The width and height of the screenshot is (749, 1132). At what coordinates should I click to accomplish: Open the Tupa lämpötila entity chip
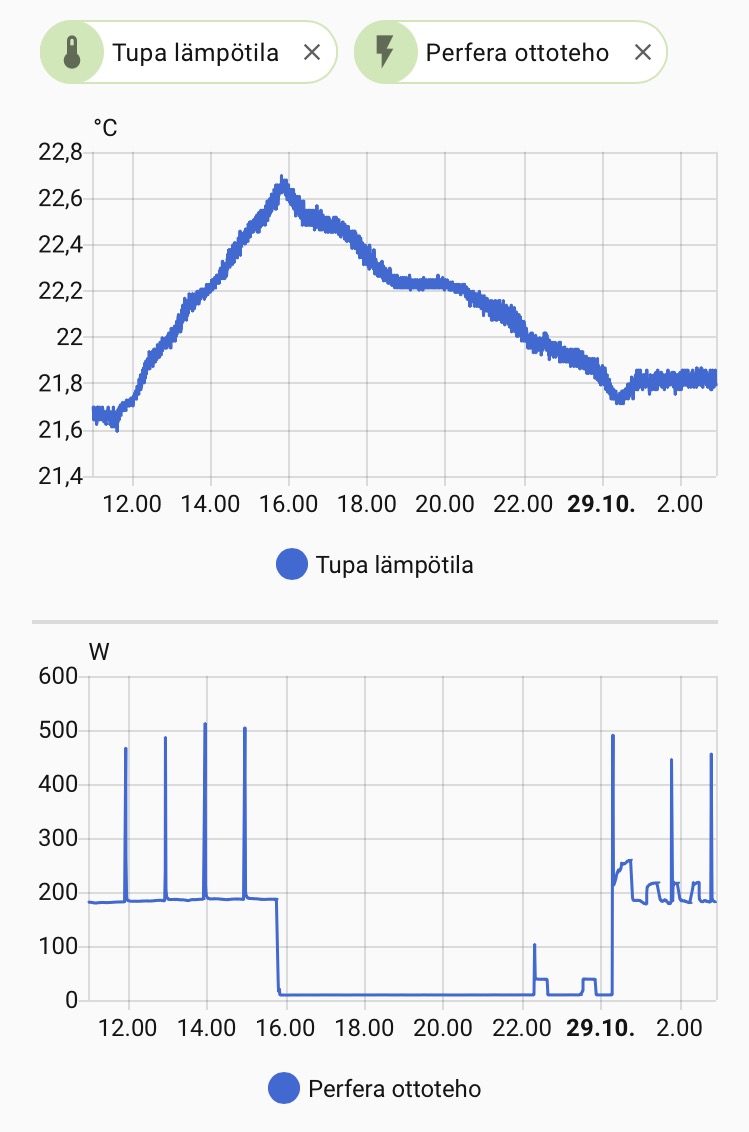point(194,53)
